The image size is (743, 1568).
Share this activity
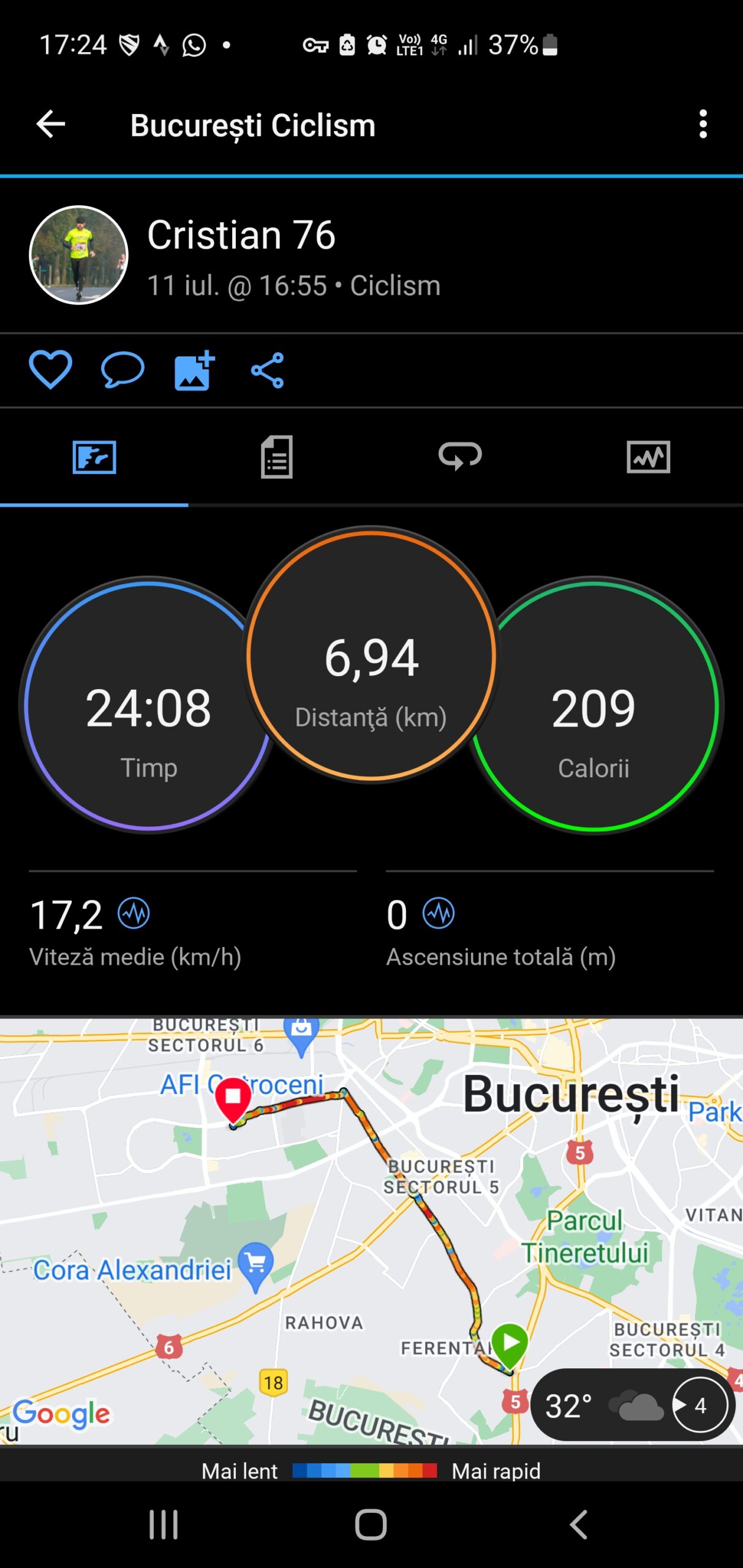click(267, 370)
